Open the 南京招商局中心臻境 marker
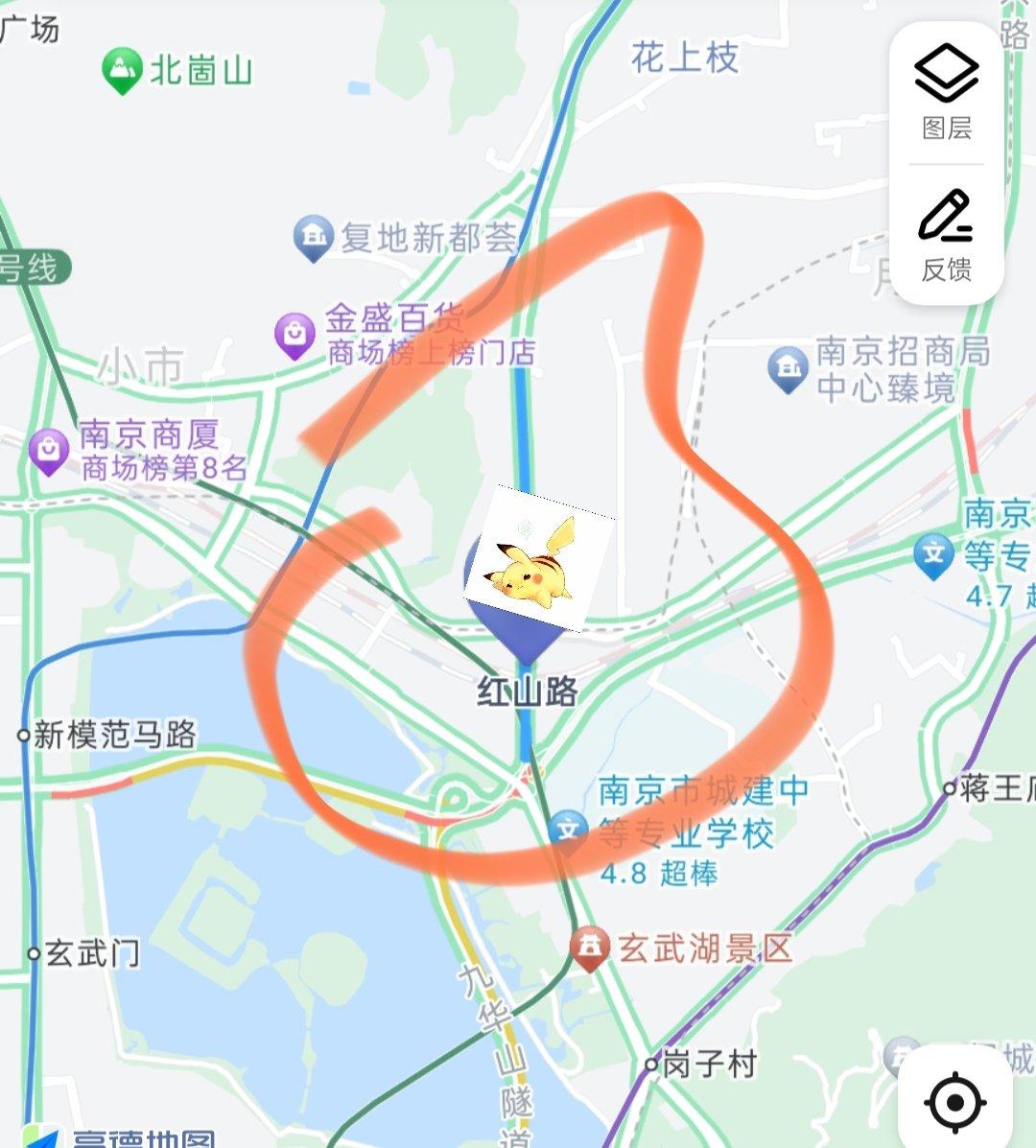 tap(789, 367)
